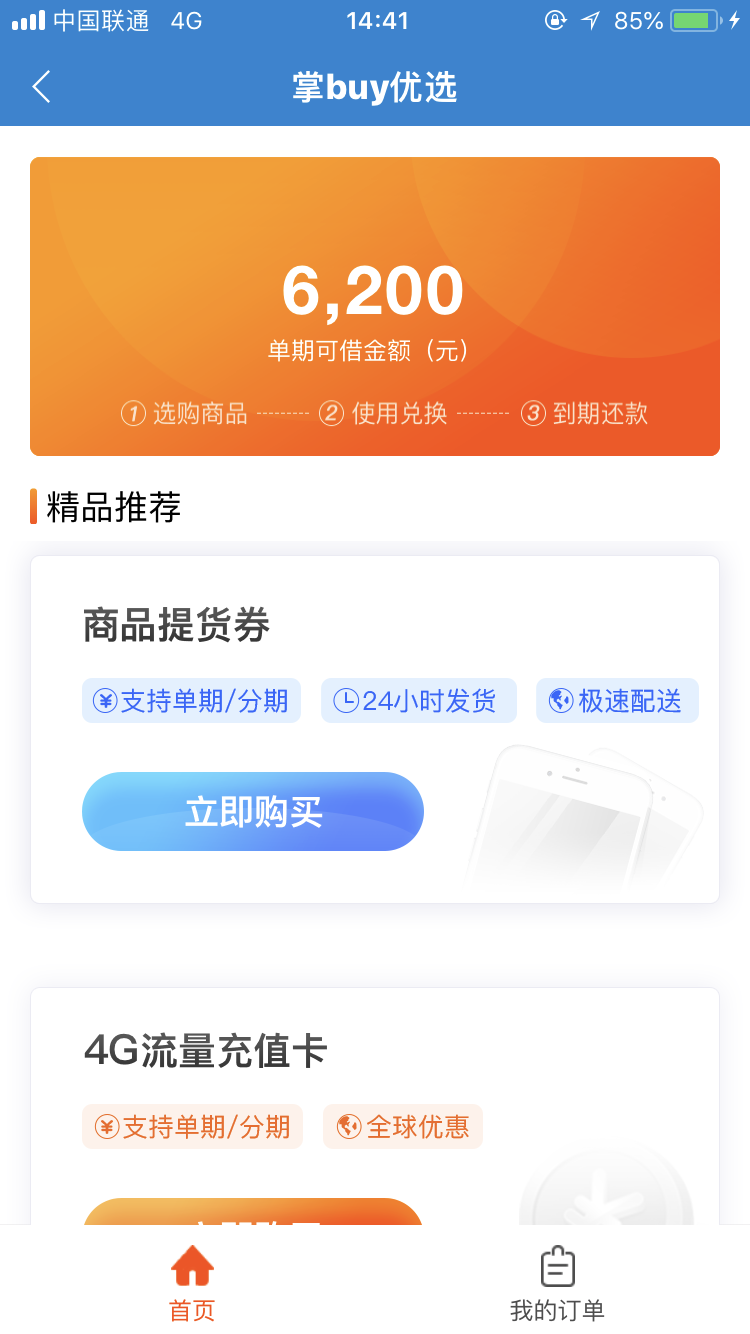Open the 4G流量充值卡 card
Image resolution: width=750 pixels, height=1334 pixels.
coord(375,1106)
